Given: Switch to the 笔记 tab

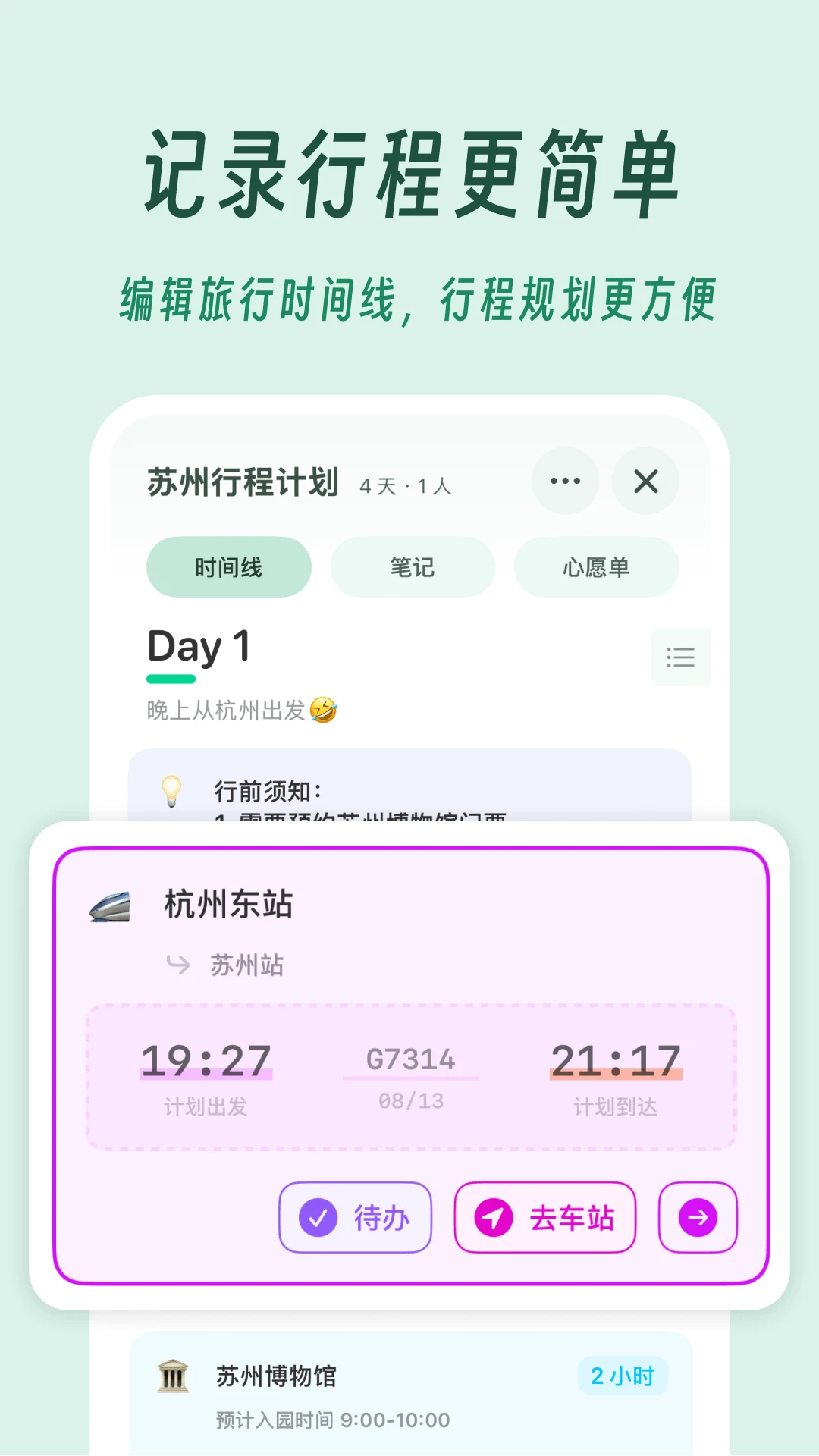Looking at the screenshot, I should 412,566.
